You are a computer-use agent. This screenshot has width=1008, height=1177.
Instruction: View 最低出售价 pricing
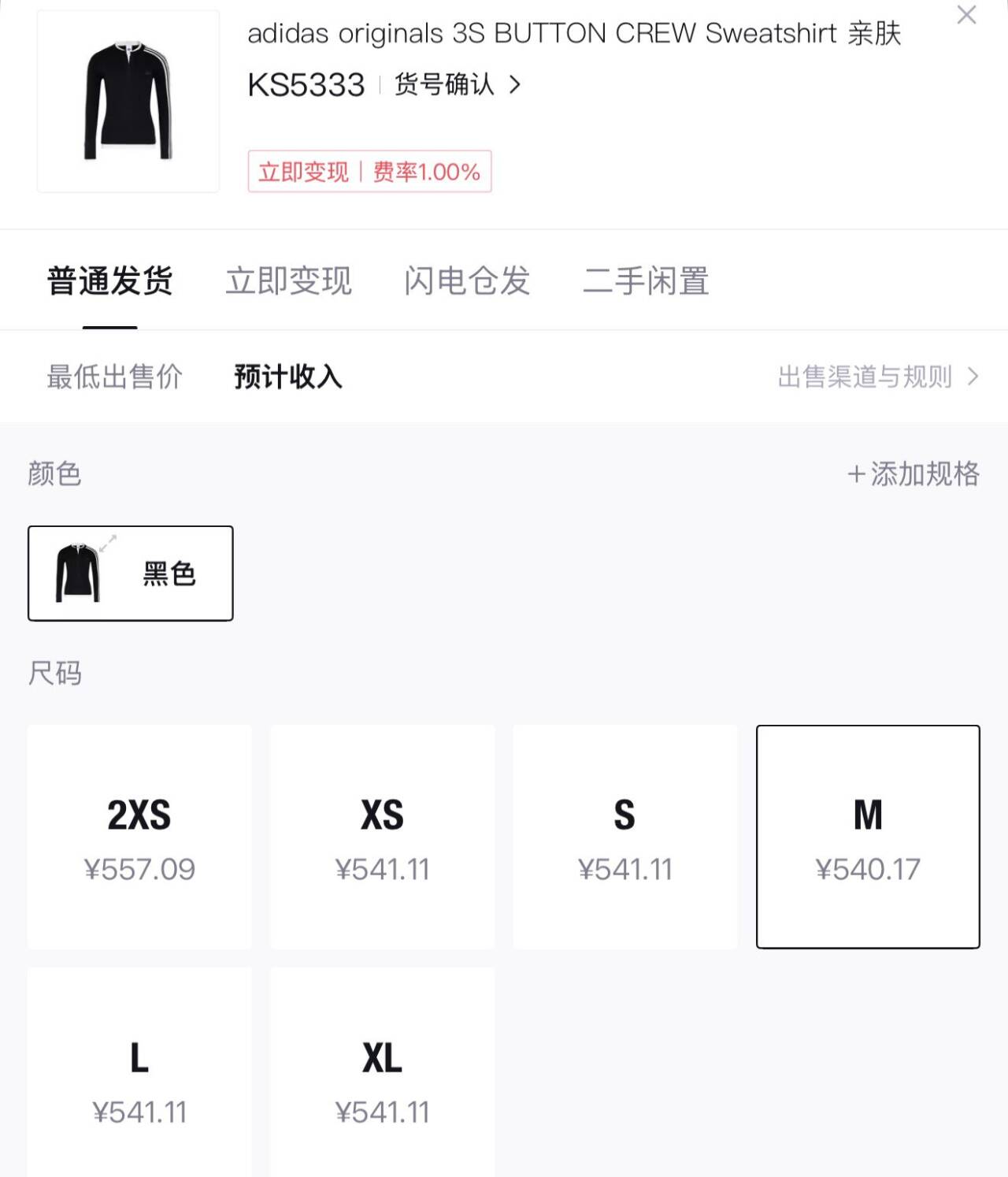(x=115, y=377)
